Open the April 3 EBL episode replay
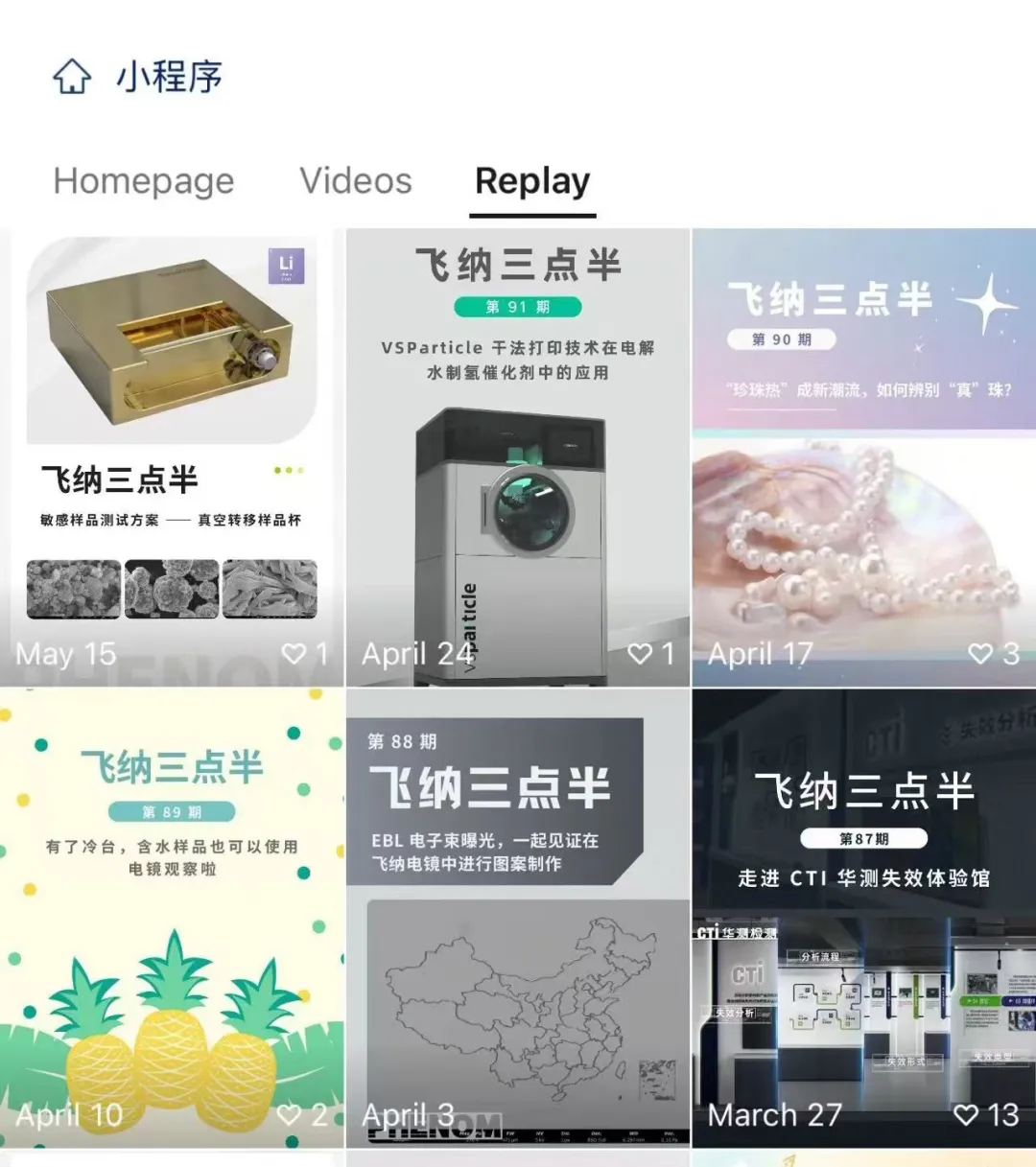 (517, 911)
